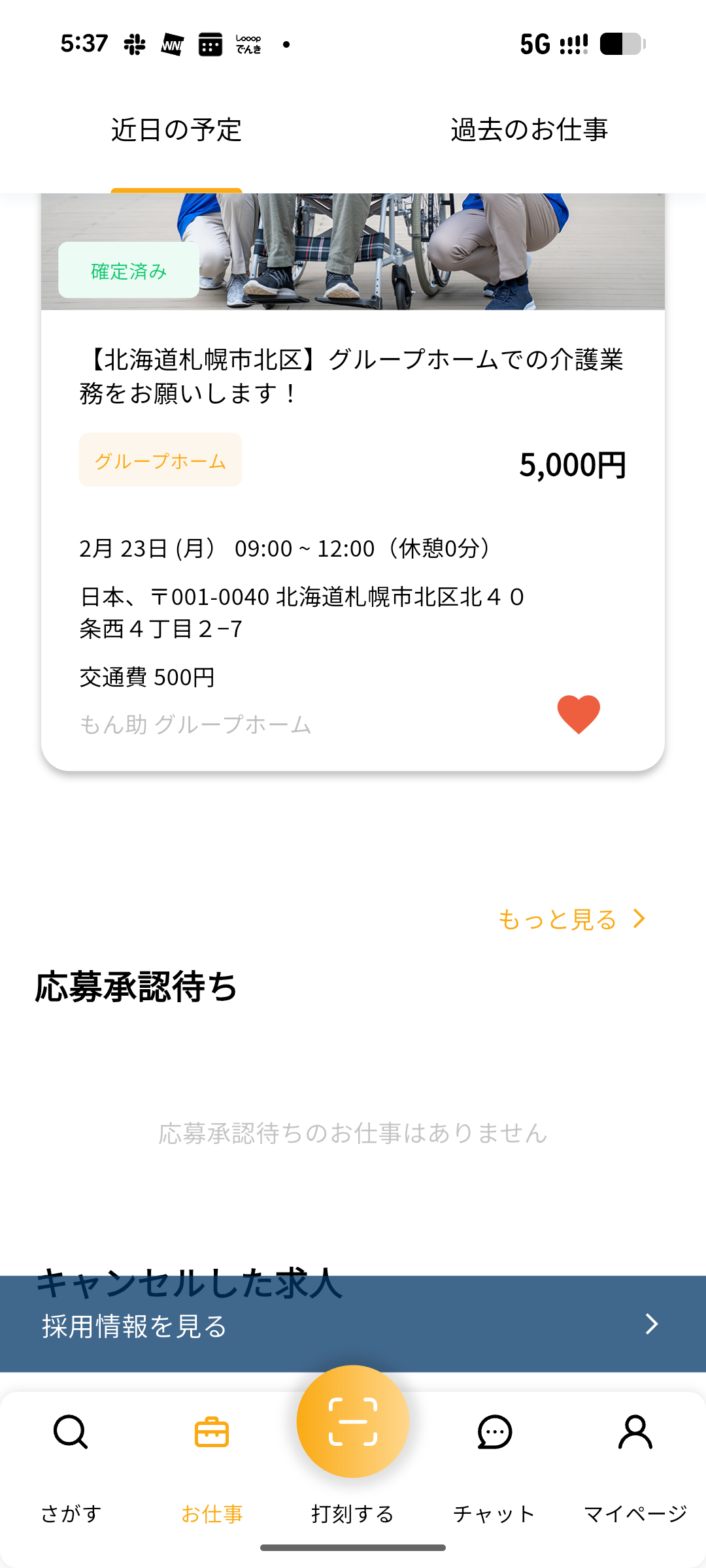Switch to the 過去のお仕事 tab

click(x=529, y=130)
